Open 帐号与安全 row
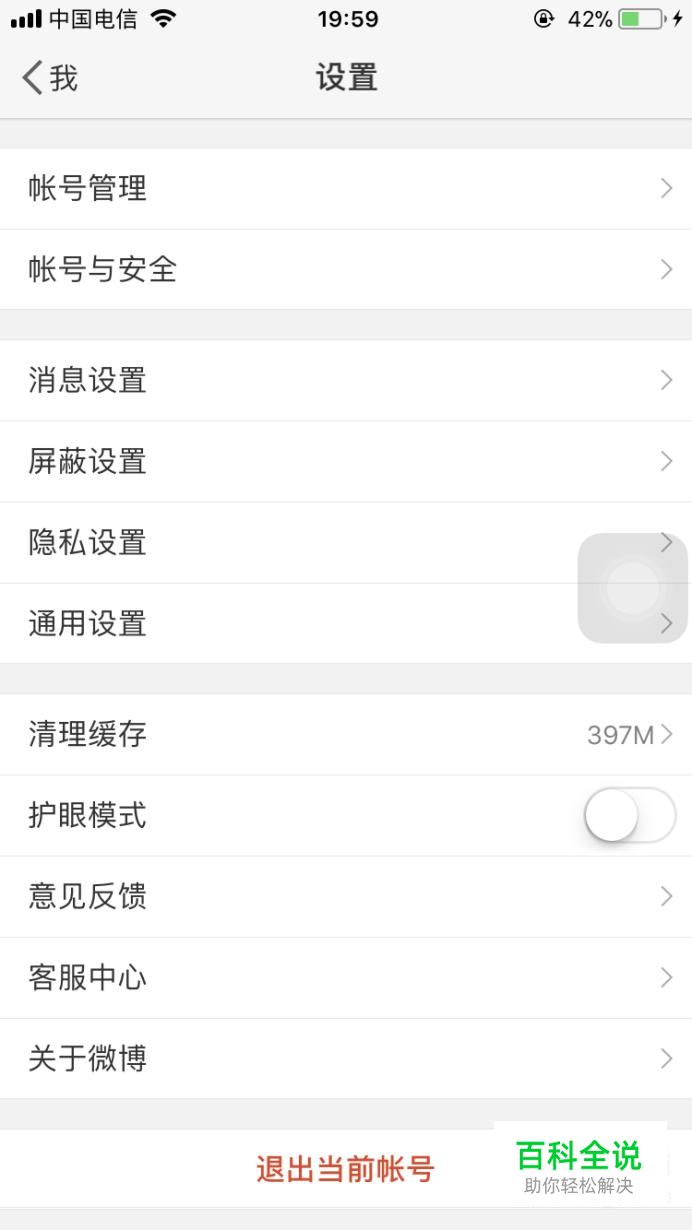692x1230 pixels. tap(346, 269)
